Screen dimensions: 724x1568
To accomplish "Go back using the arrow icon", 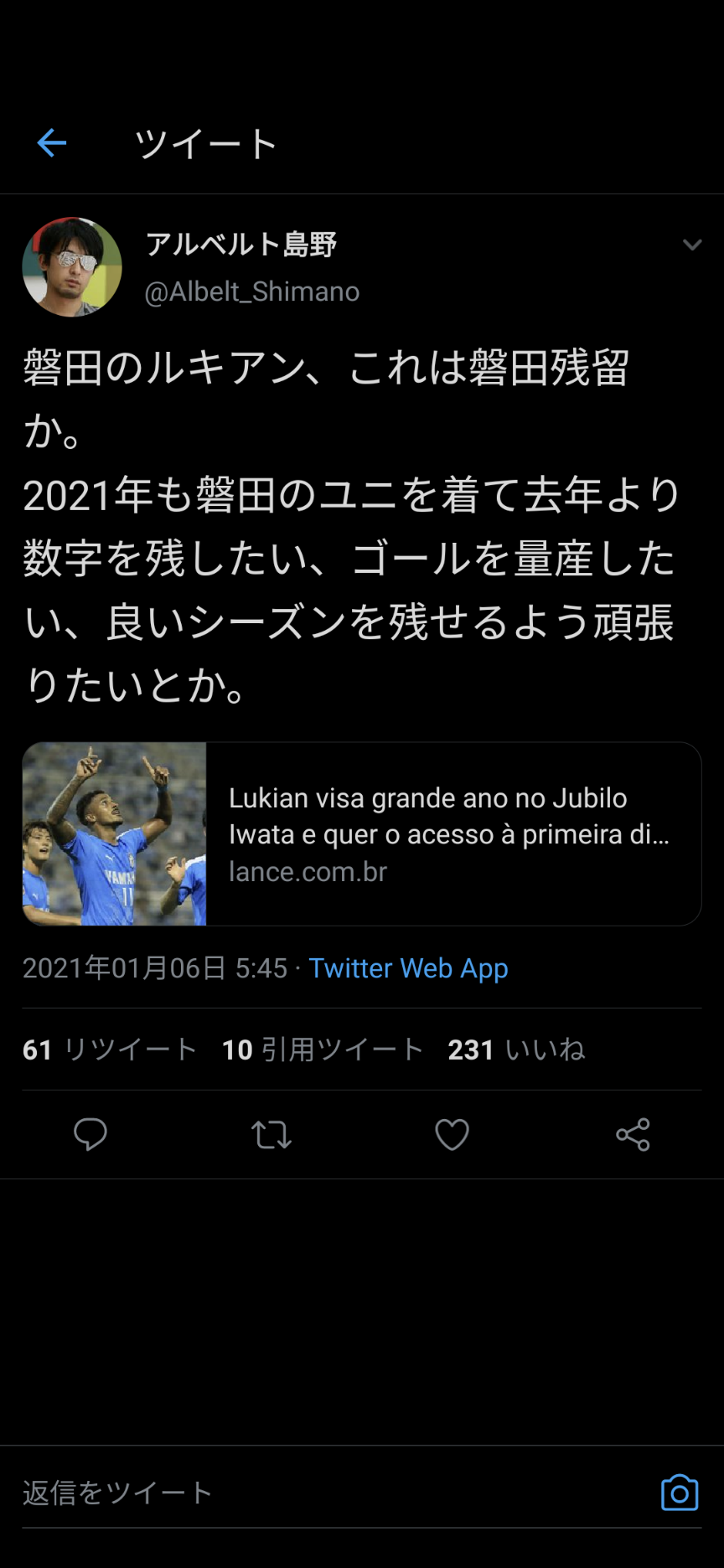I will 52,143.
